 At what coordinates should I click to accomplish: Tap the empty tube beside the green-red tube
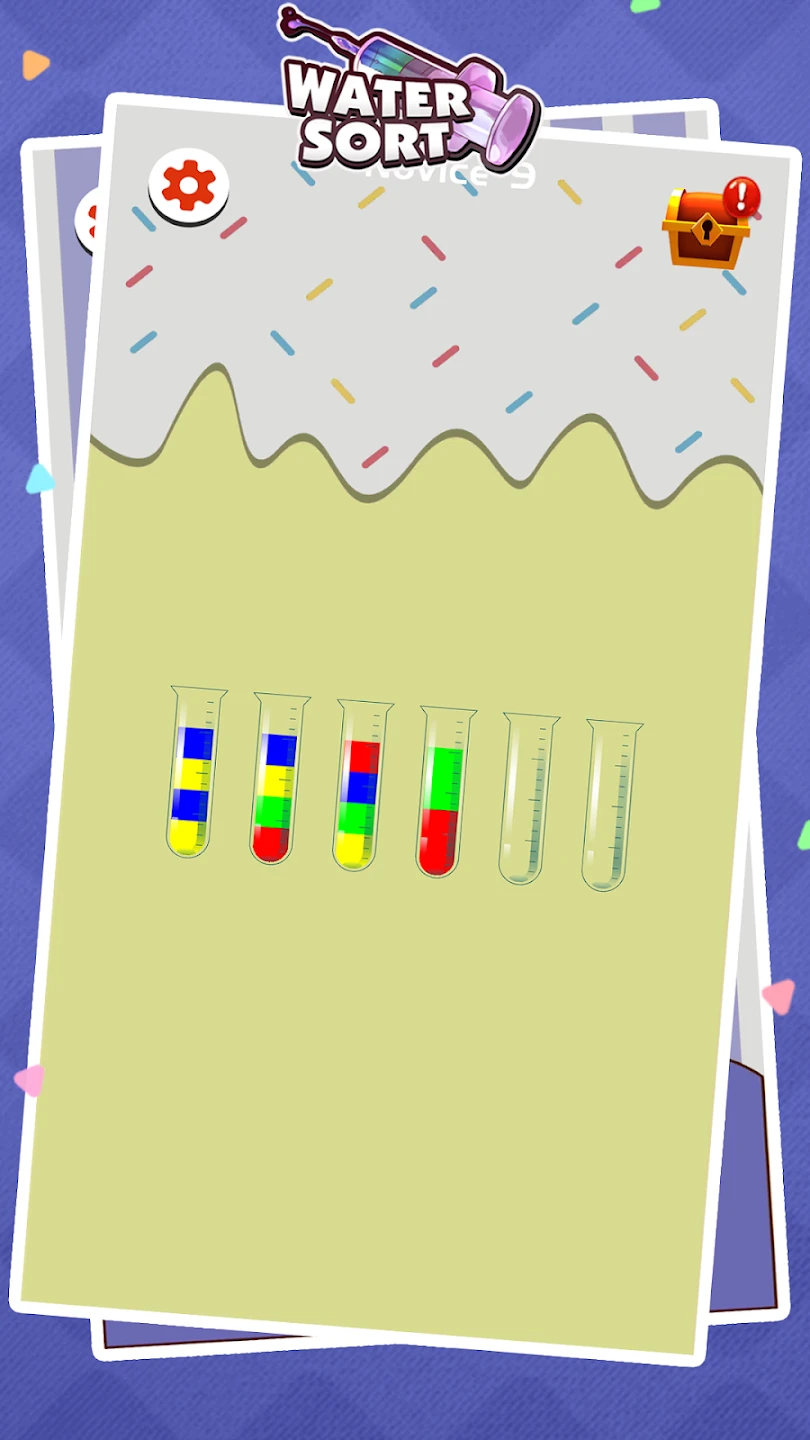[x=527, y=800]
